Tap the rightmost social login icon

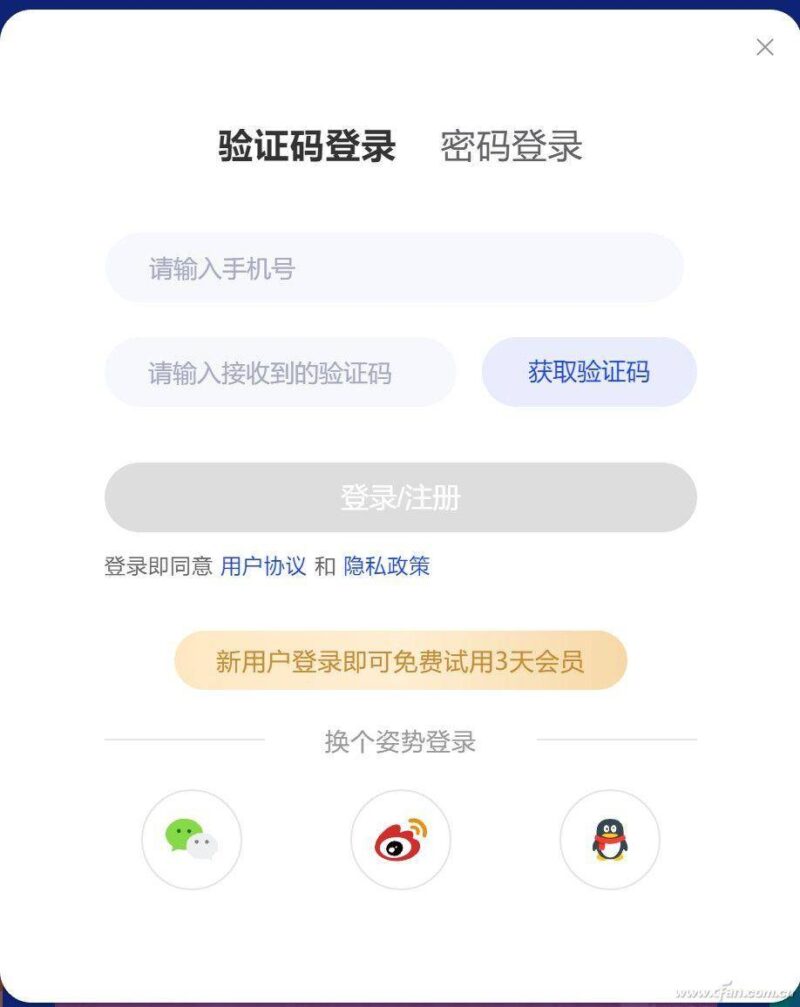(x=607, y=841)
